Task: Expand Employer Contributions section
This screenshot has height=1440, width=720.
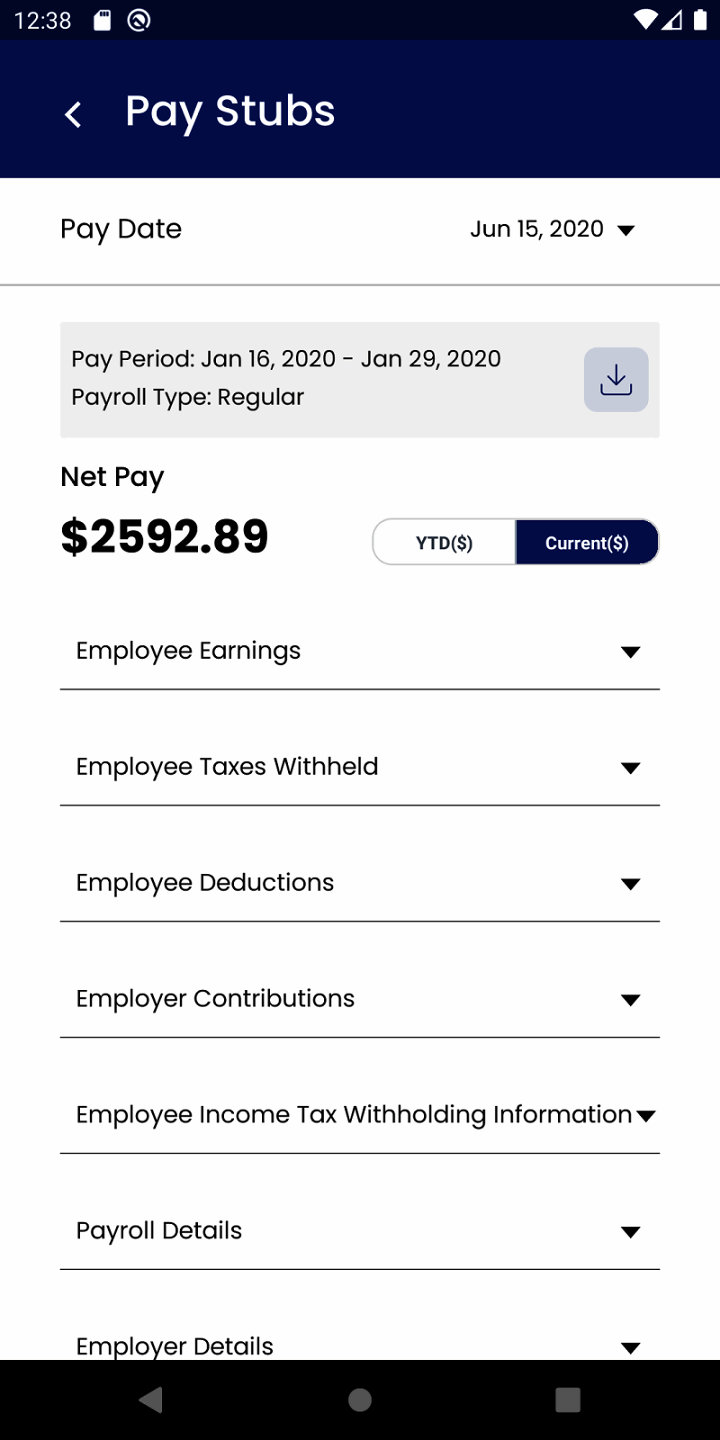Action: (360, 999)
